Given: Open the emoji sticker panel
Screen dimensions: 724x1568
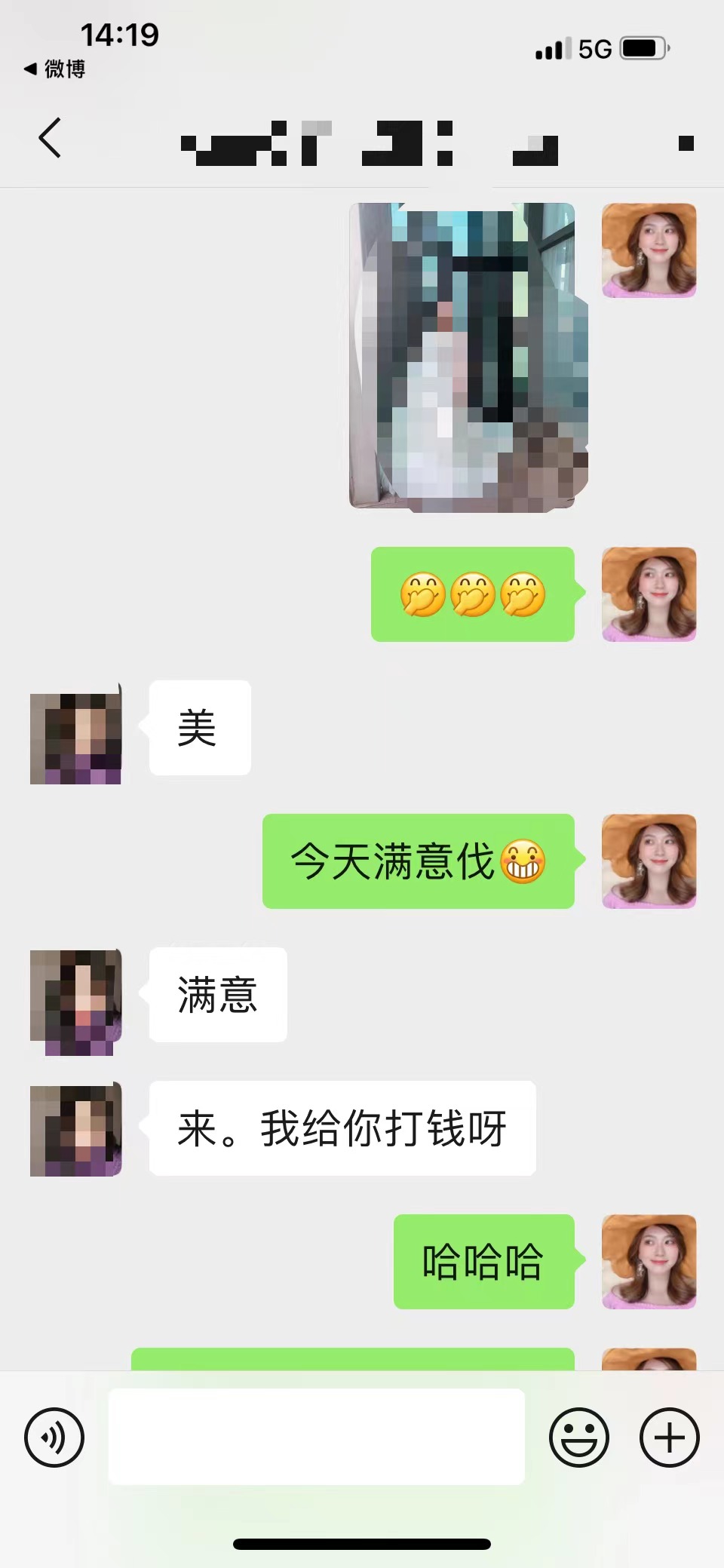Looking at the screenshot, I should [578, 1437].
